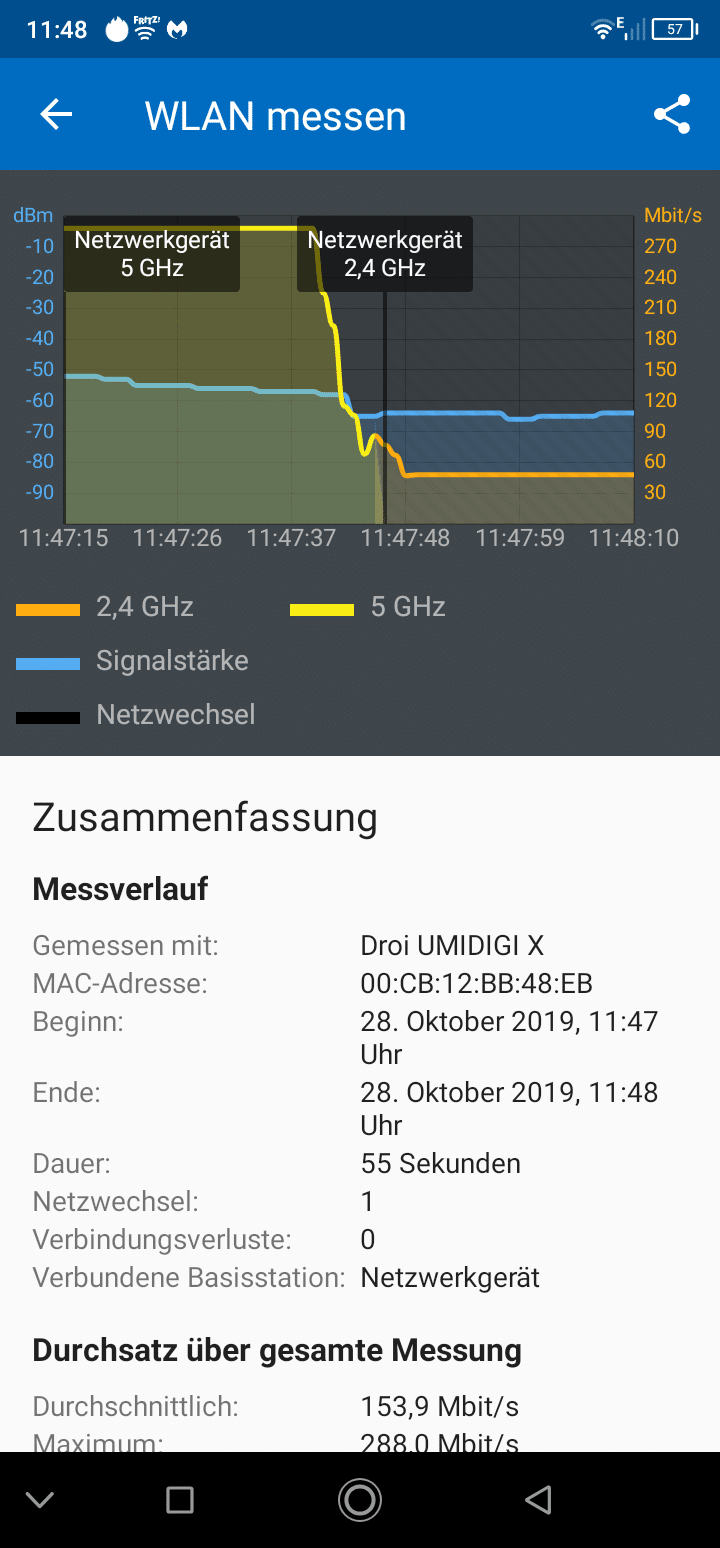Open recent apps with the square button
Image resolution: width=720 pixels, height=1548 pixels.
pyautogui.click(x=180, y=1499)
